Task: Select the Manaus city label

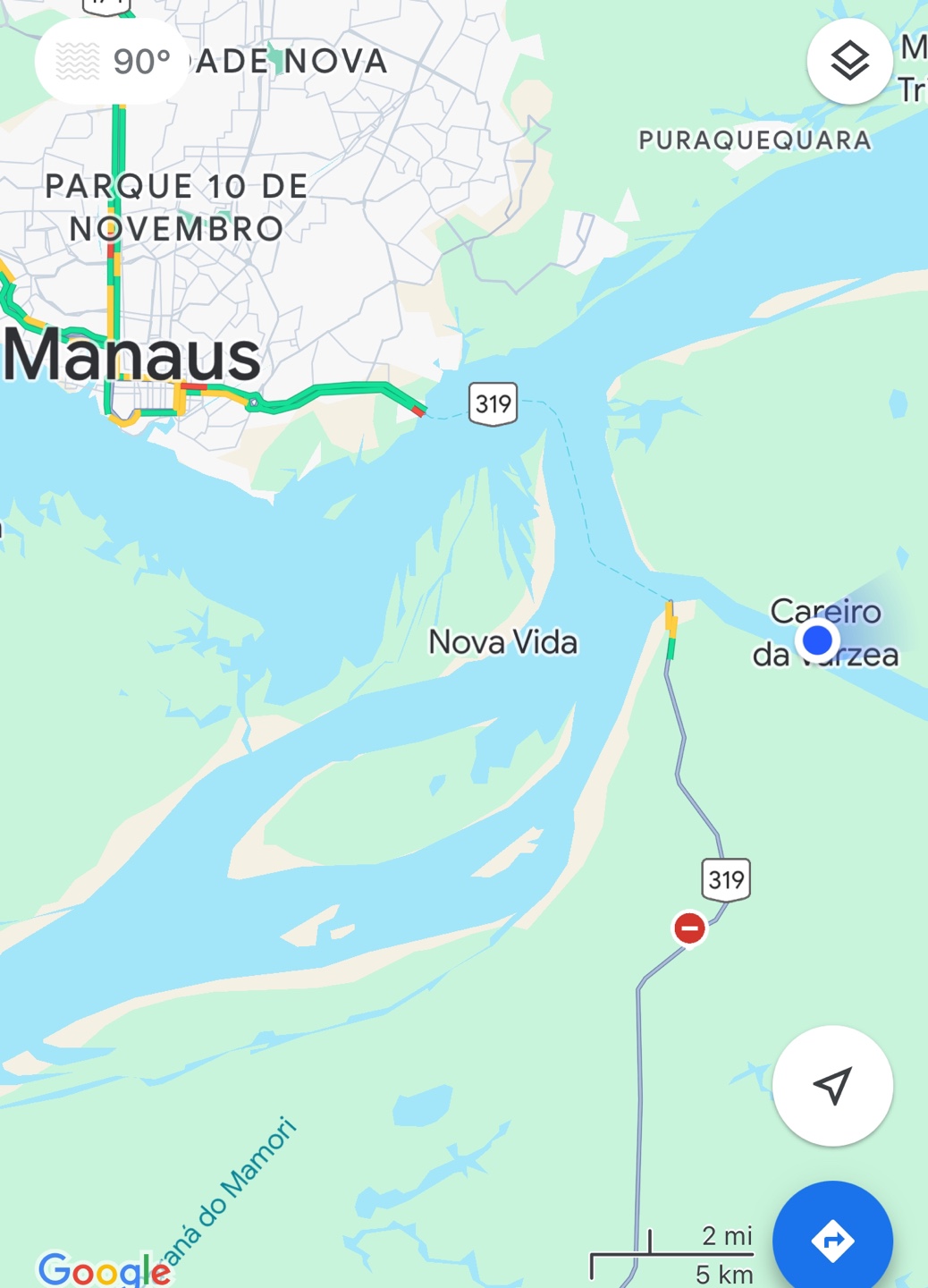Action: coord(132,355)
